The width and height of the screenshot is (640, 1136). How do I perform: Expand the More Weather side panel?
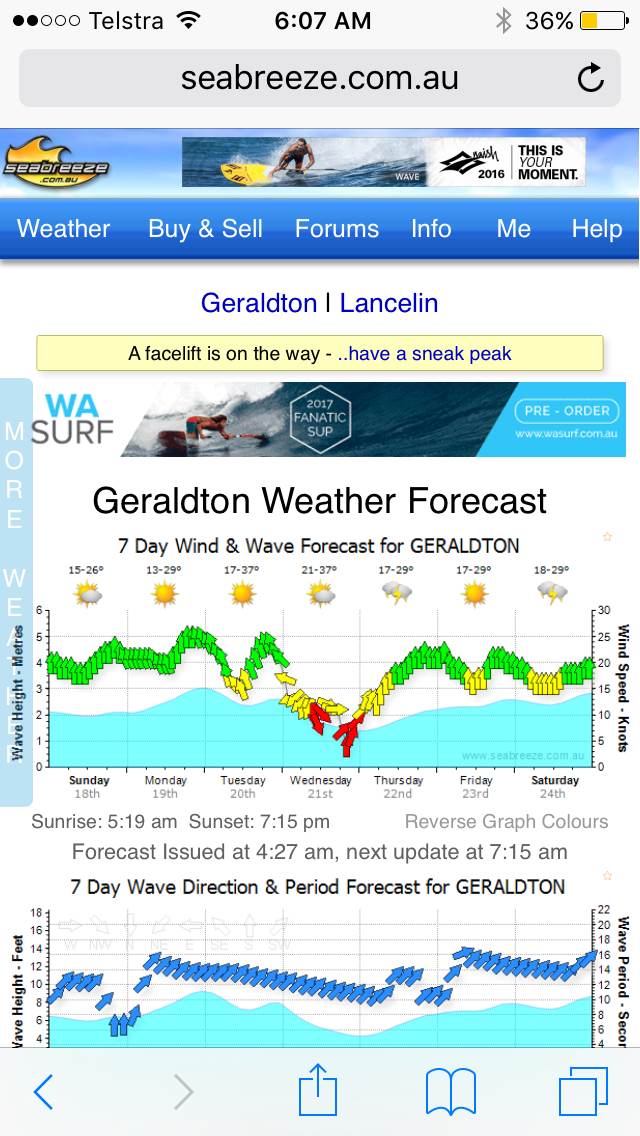click(15, 590)
